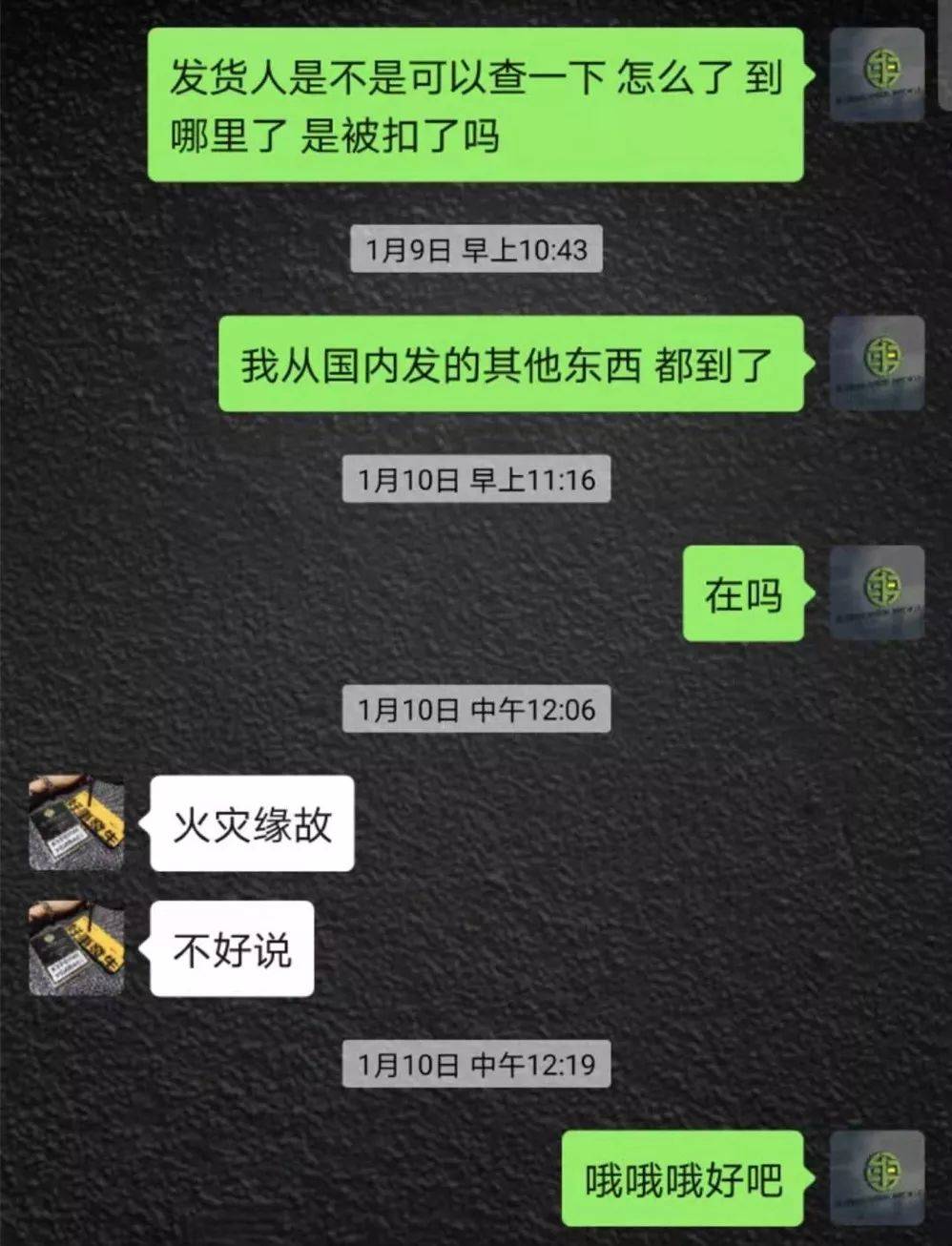Open avatar beside "发货人是不是可以查一下" message
Screen dimensions: 952x1246
[x=877, y=75]
